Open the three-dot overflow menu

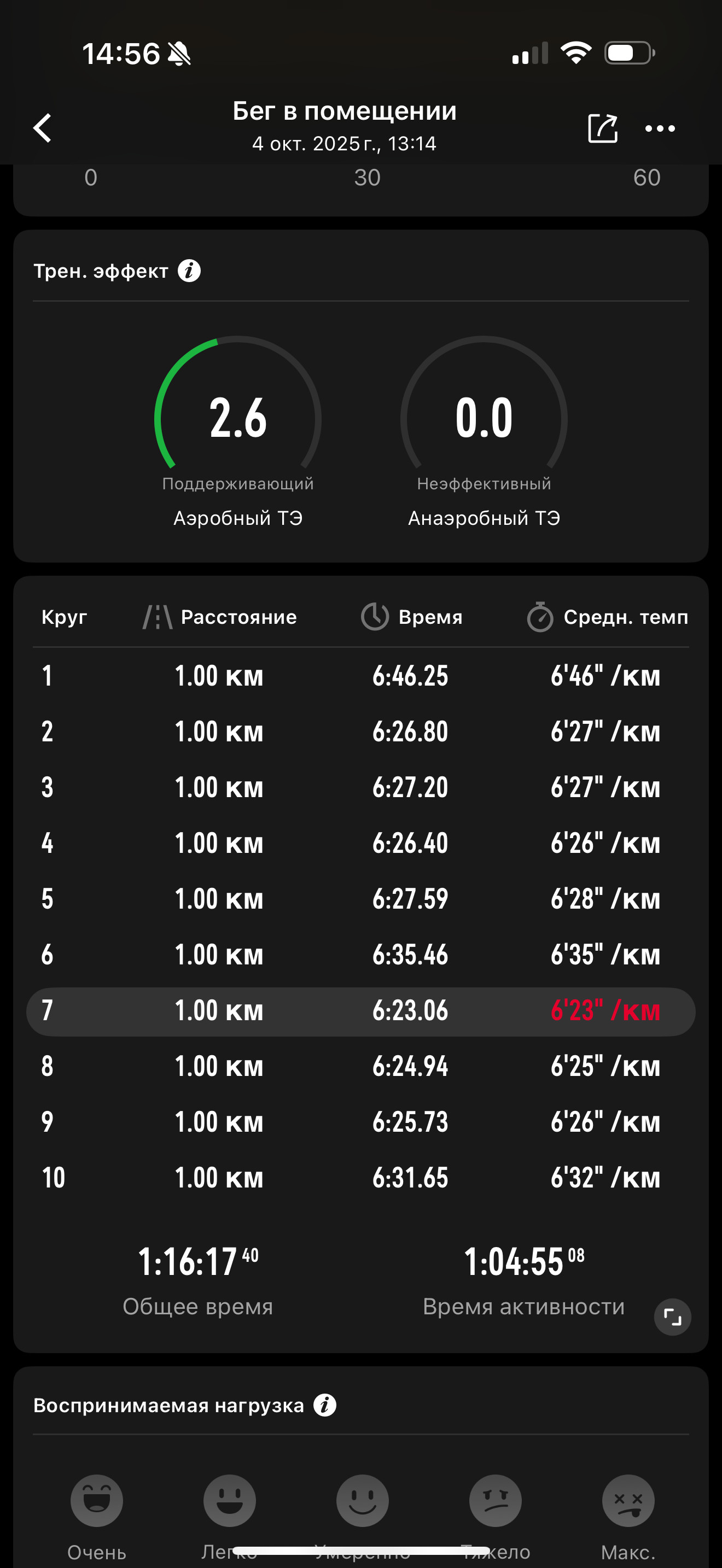pos(660,128)
